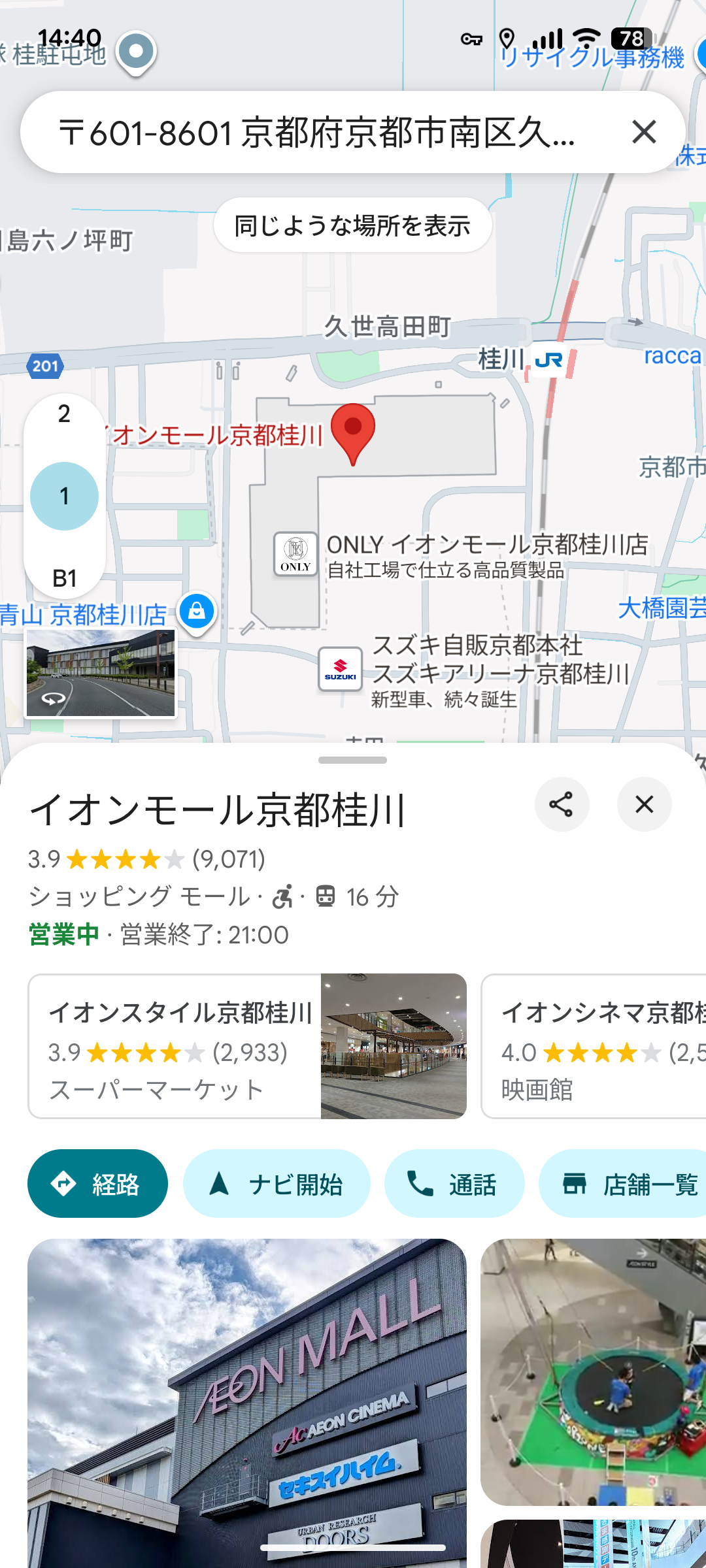Open イオンスタイル京都桂川 supermarket card
Screen dimensions: 706x1568
point(247,1046)
